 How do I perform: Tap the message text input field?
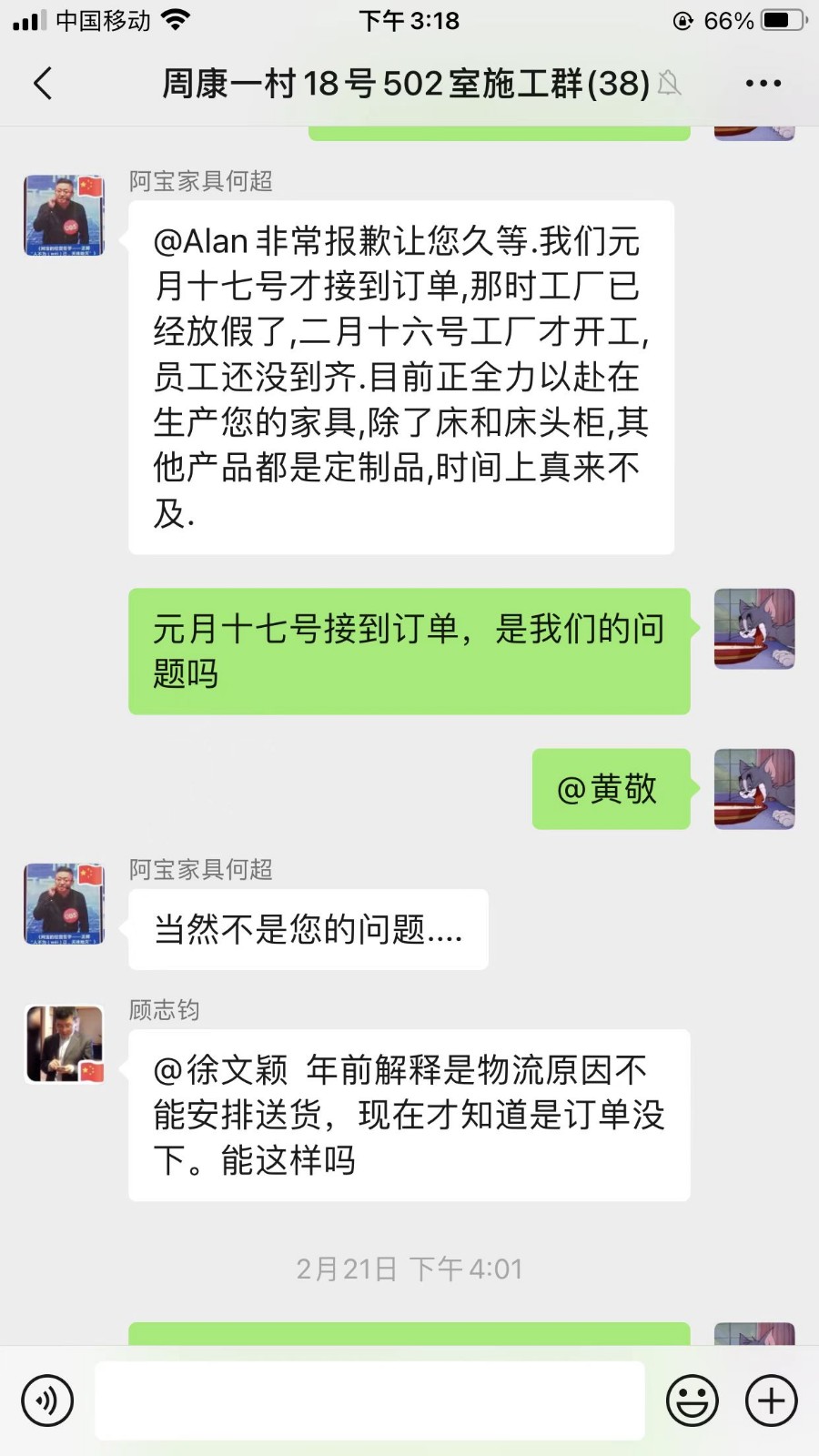click(369, 1400)
